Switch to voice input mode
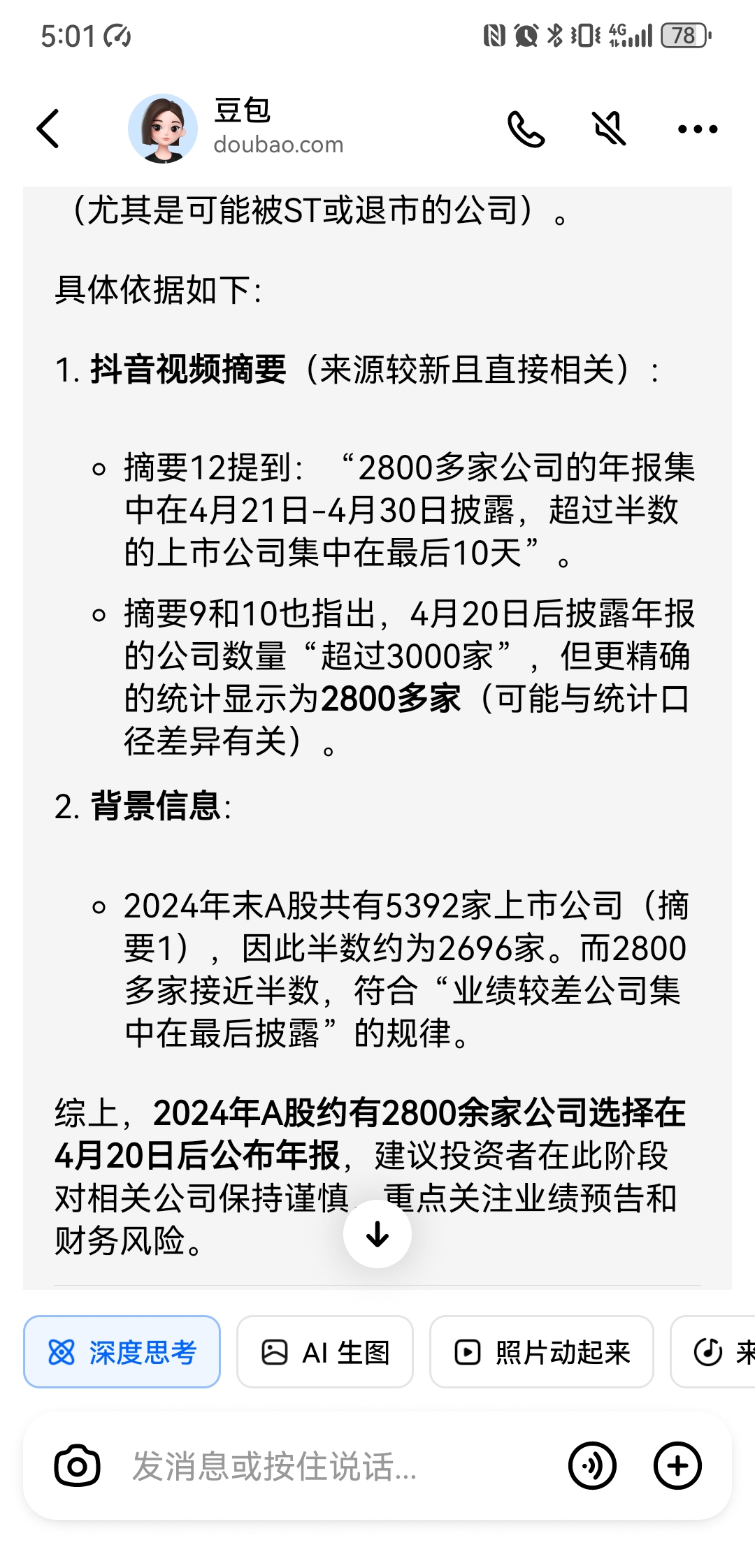The width and height of the screenshot is (755, 1568). point(592,1465)
